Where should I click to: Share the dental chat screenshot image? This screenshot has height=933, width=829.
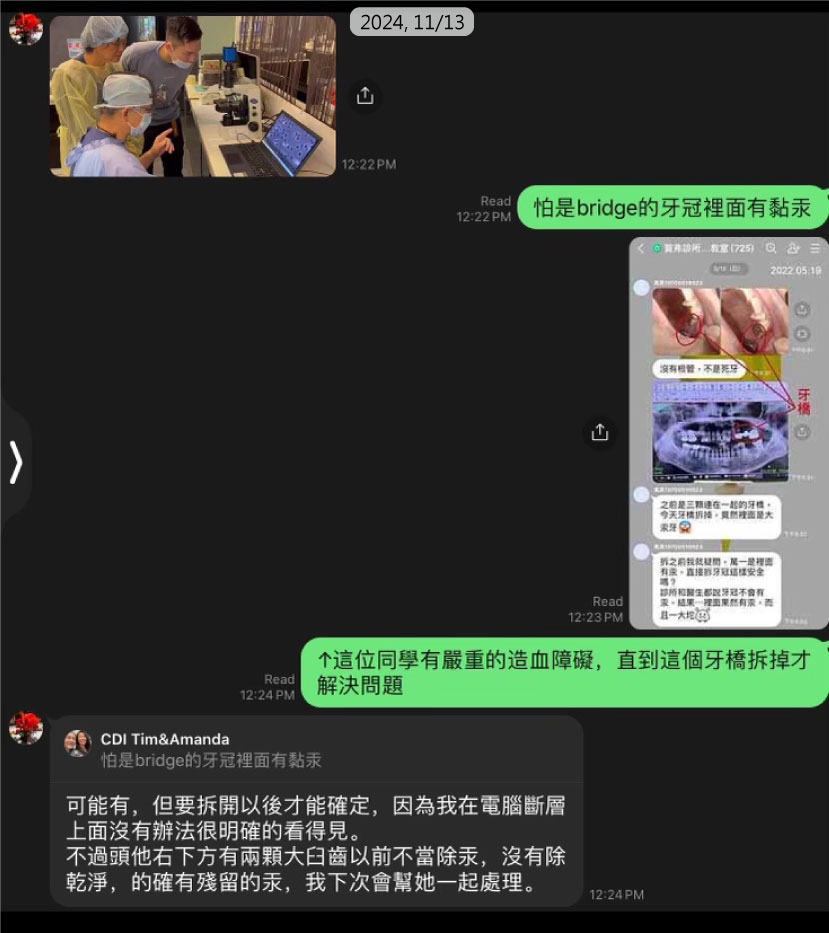pyautogui.click(x=600, y=432)
